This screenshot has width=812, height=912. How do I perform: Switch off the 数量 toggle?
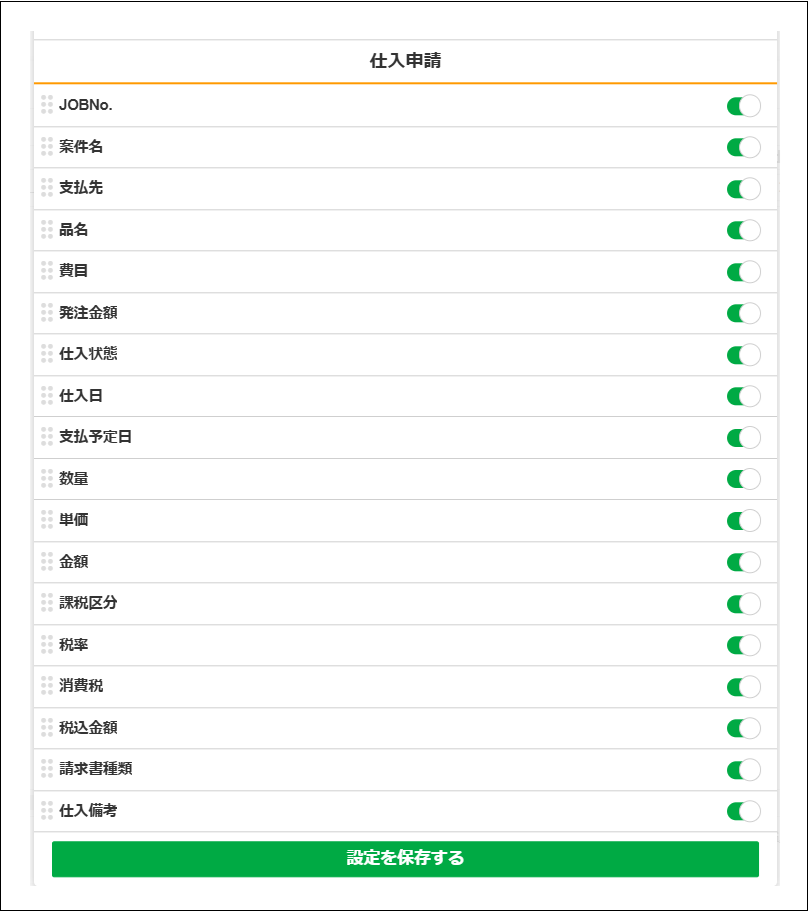pos(743,480)
